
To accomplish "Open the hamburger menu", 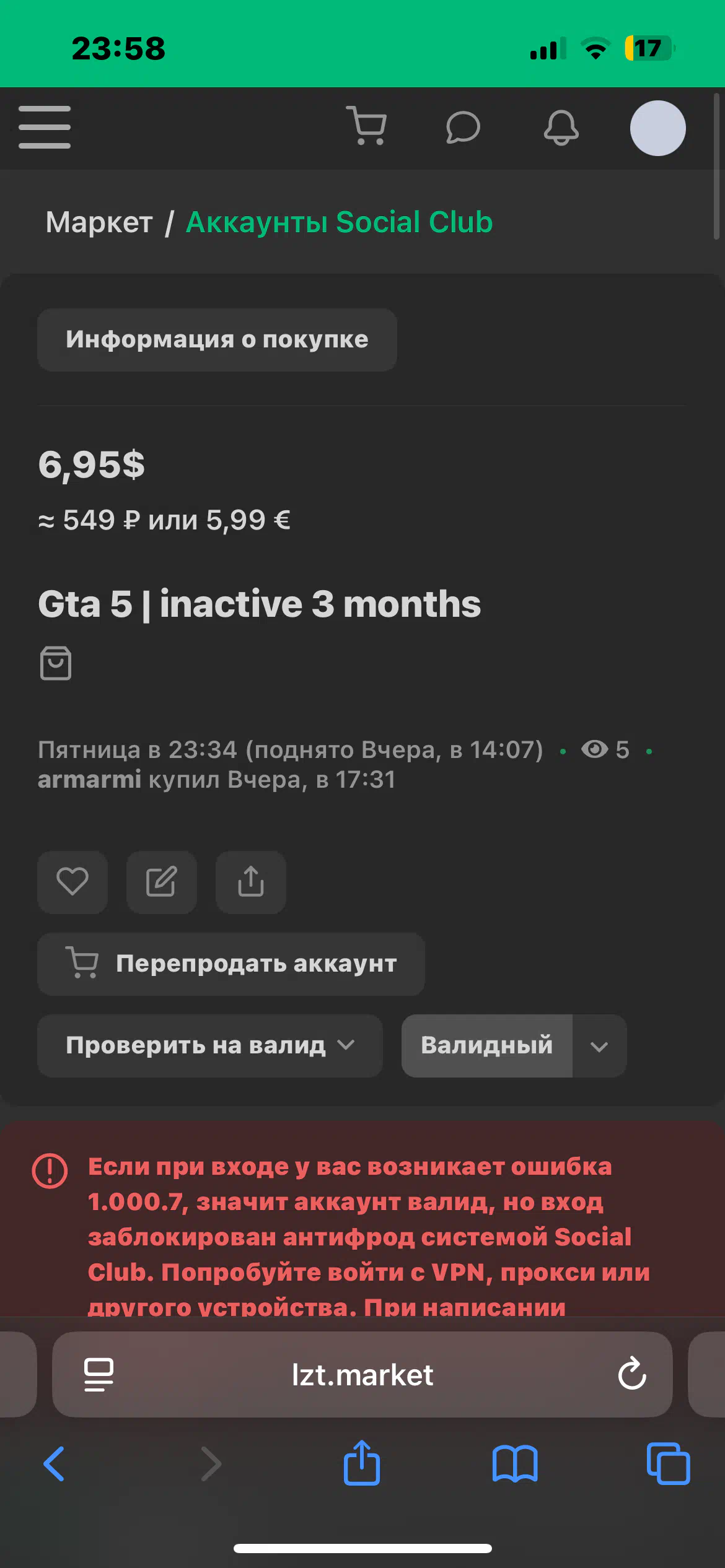I will pos(45,127).
